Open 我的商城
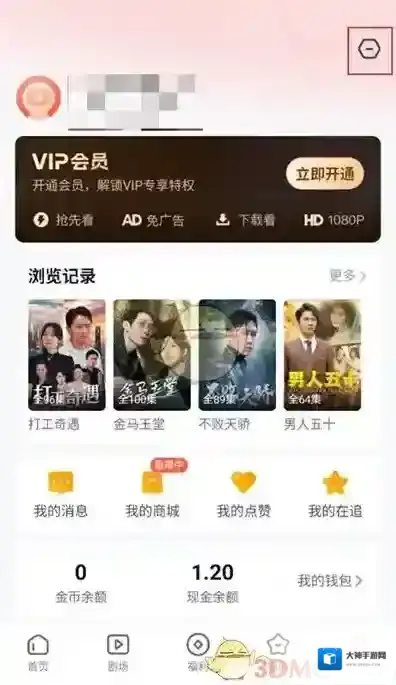 [x=153, y=495]
